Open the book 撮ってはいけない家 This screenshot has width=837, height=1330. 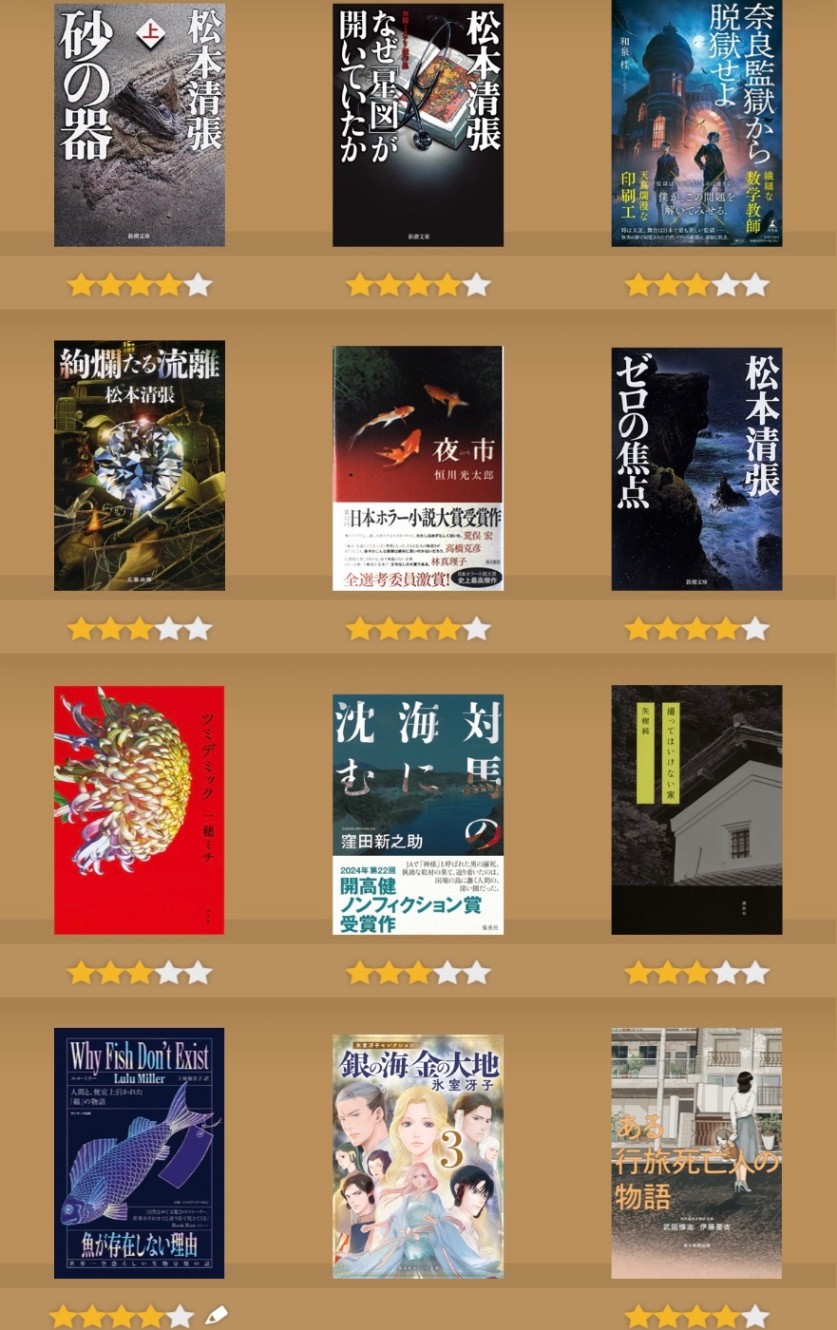(696, 810)
